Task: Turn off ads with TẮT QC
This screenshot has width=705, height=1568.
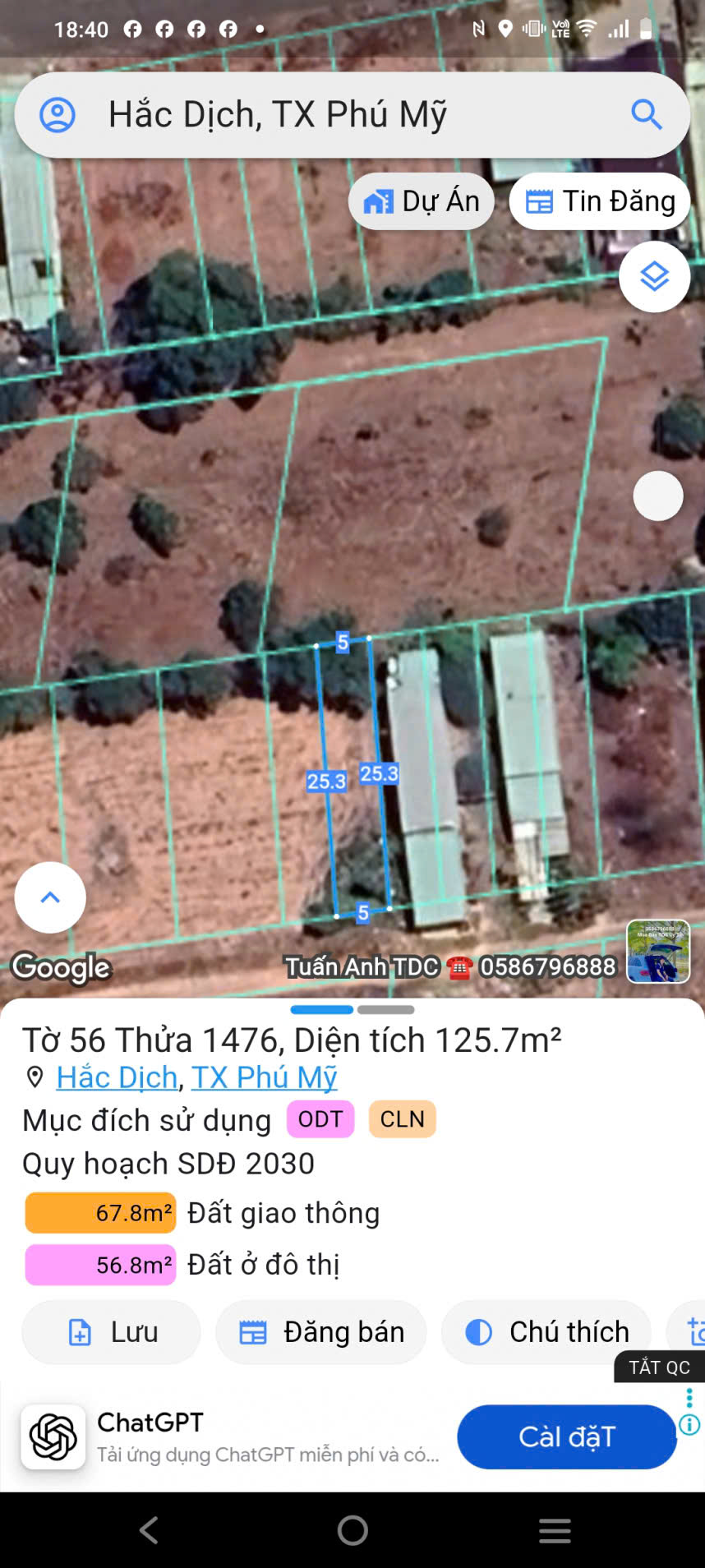Action: 659,1367
